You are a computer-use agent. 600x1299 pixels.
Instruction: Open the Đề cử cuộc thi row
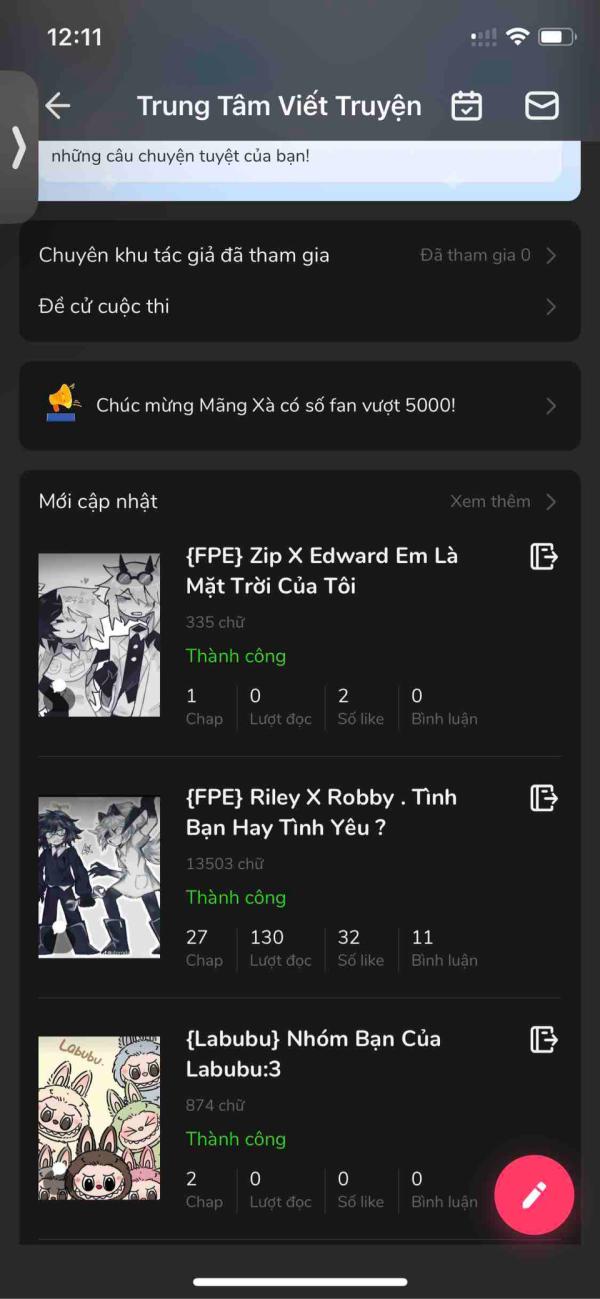point(298,306)
